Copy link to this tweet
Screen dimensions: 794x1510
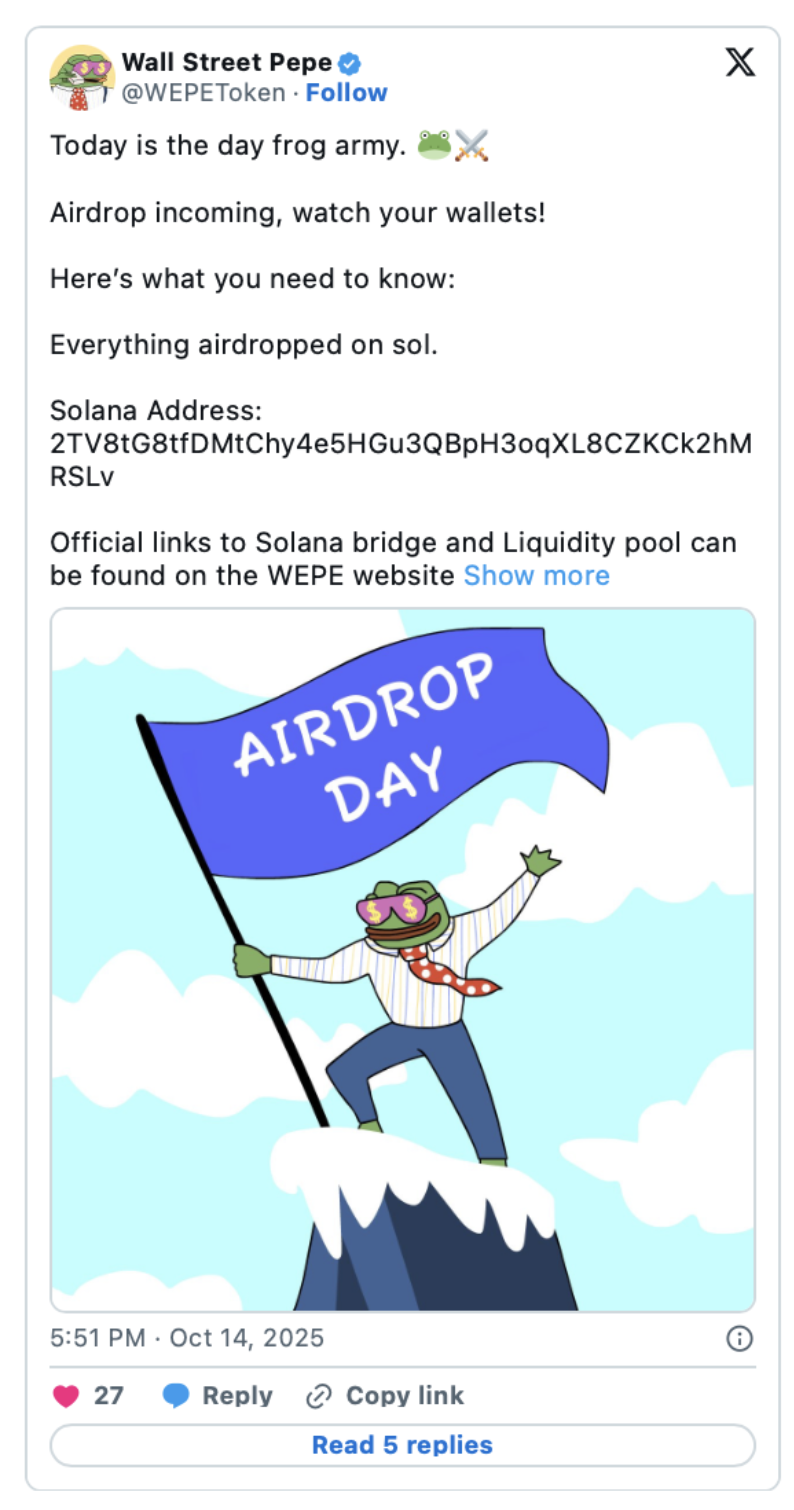pos(385,1396)
